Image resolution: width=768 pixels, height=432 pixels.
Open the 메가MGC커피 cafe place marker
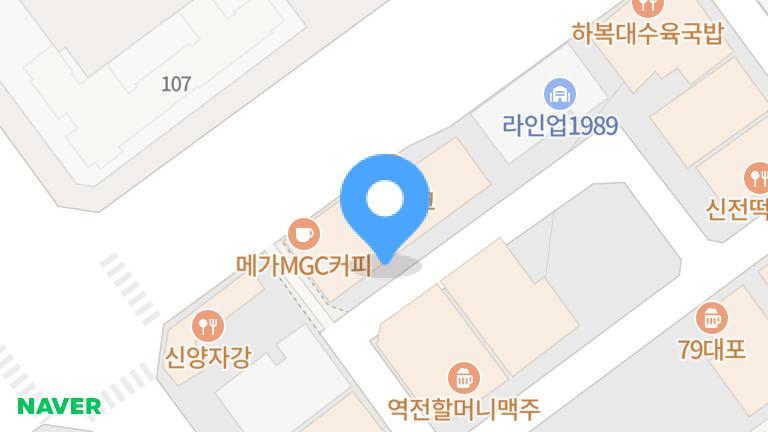point(303,235)
